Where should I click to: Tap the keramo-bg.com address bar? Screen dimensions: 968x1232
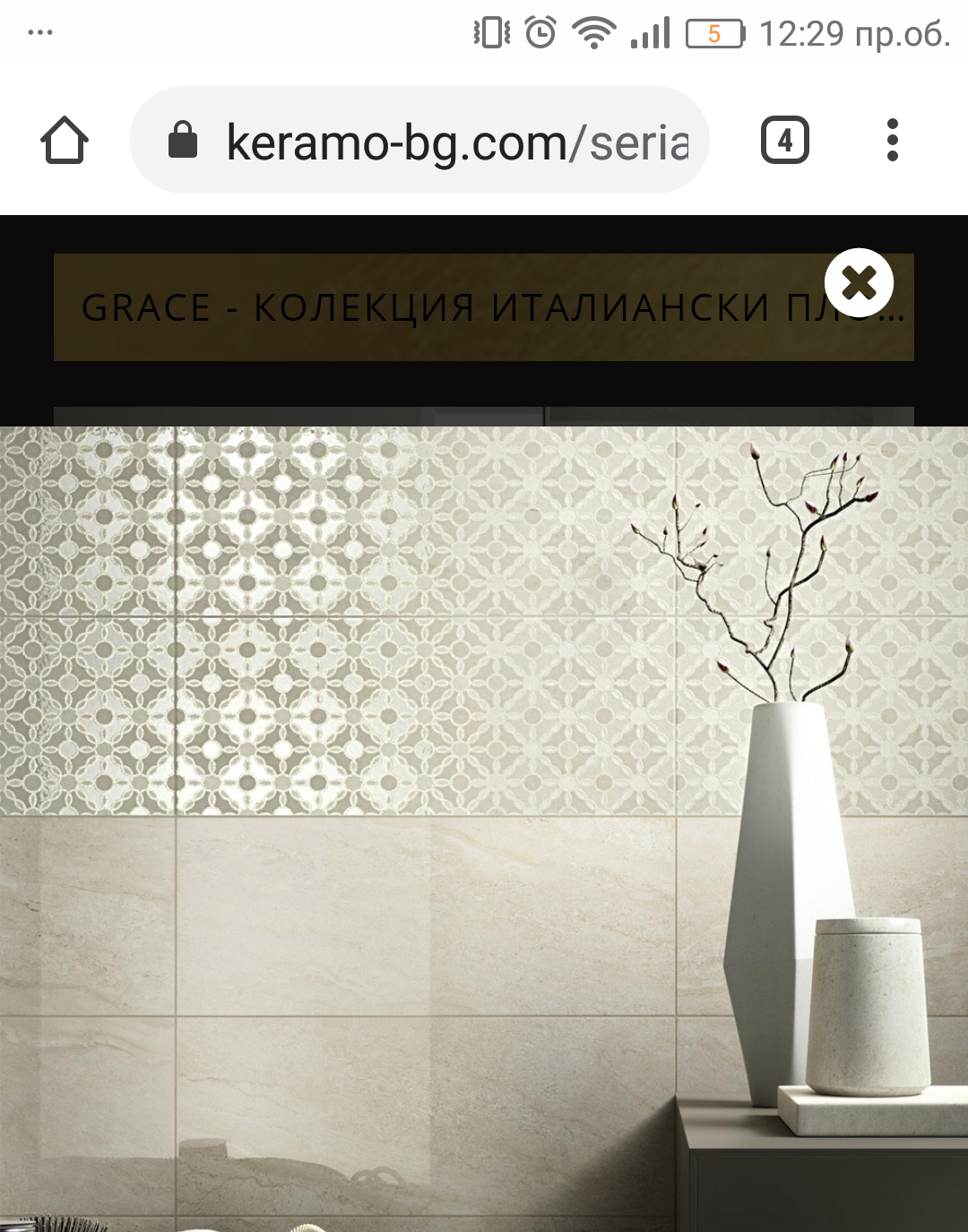click(419, 141)
